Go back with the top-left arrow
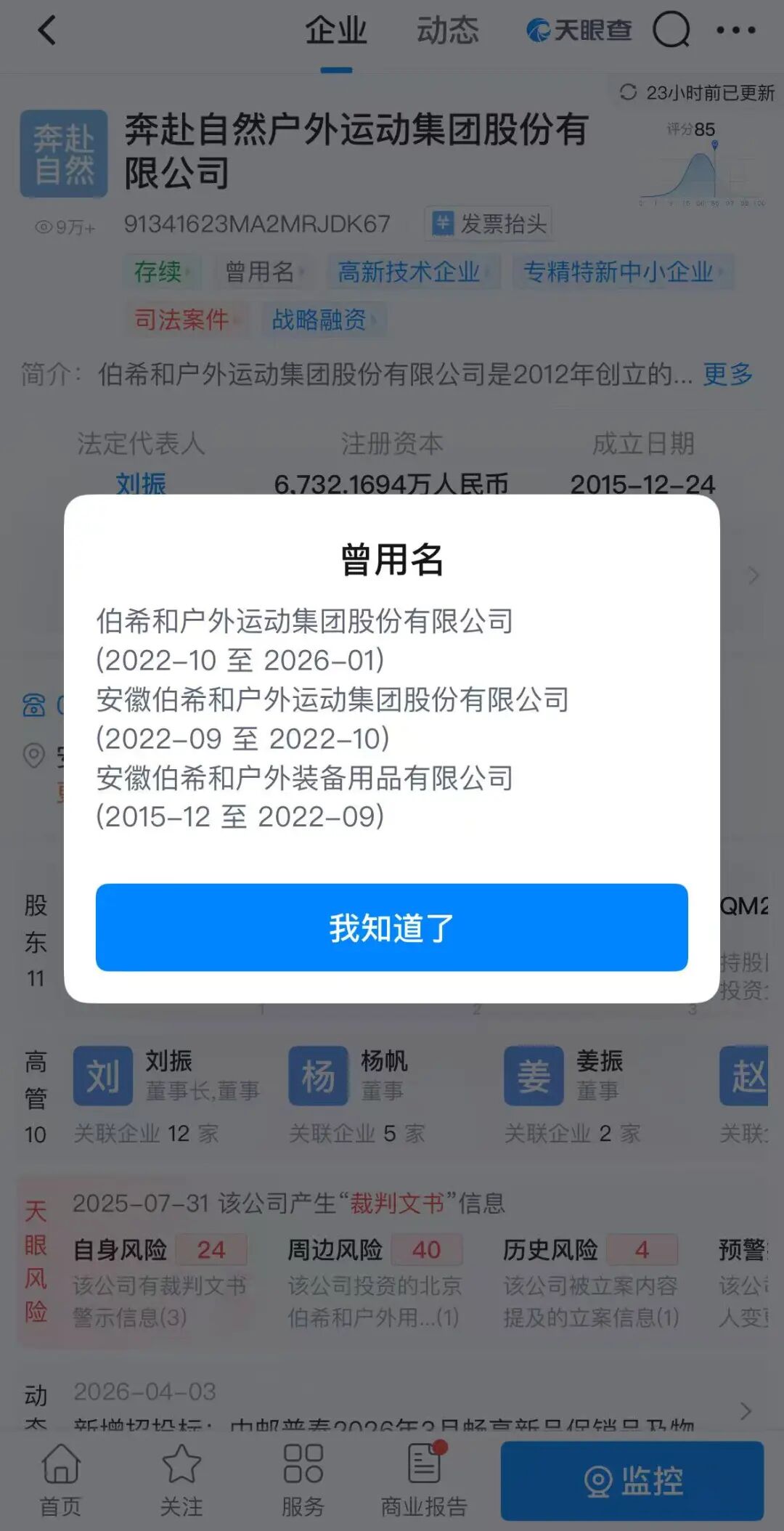 click(47, 31)
